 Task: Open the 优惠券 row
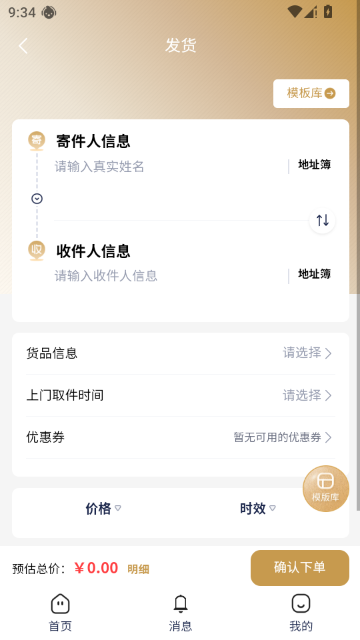pyautogui.click(x=180, y=438)
